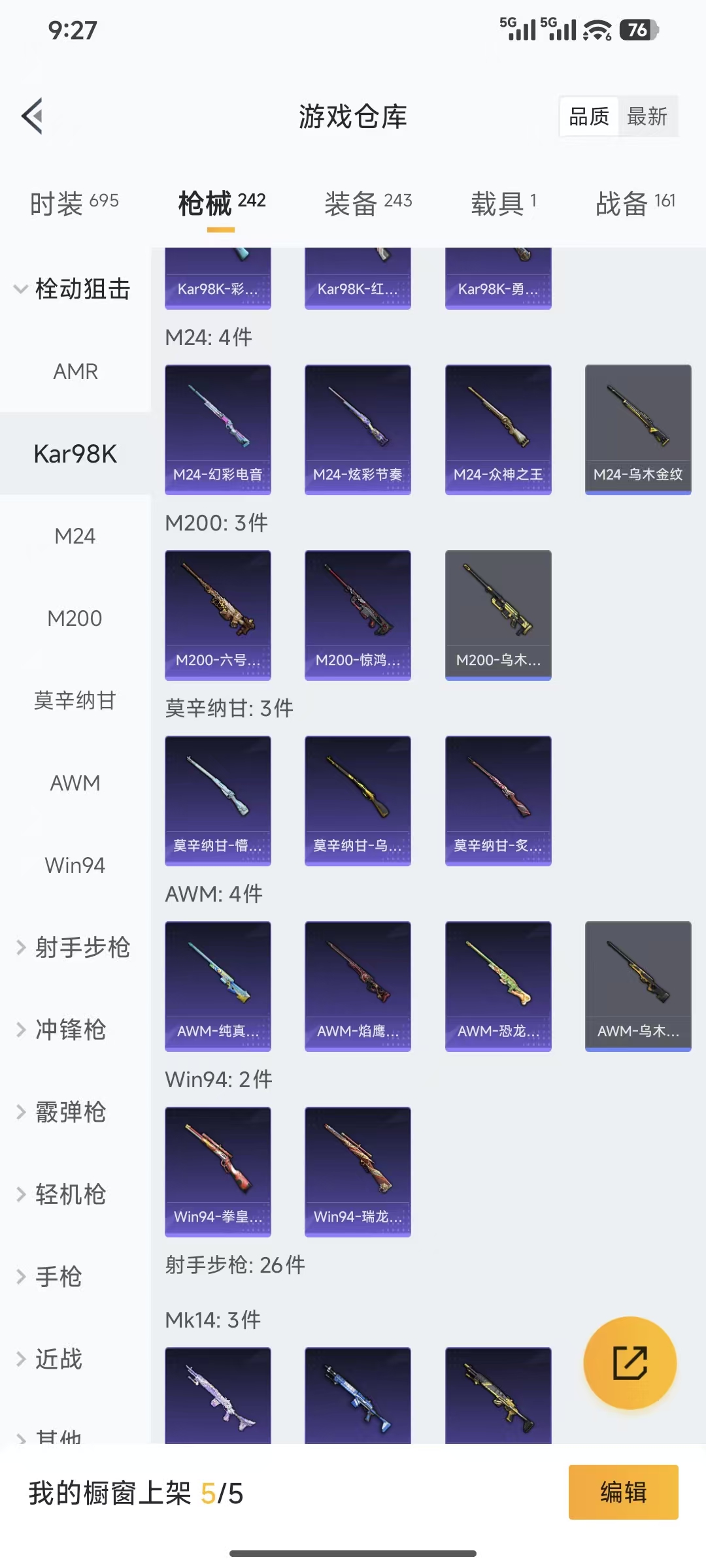
Task: Click the back arrow at top left
Action: point(32,116)
